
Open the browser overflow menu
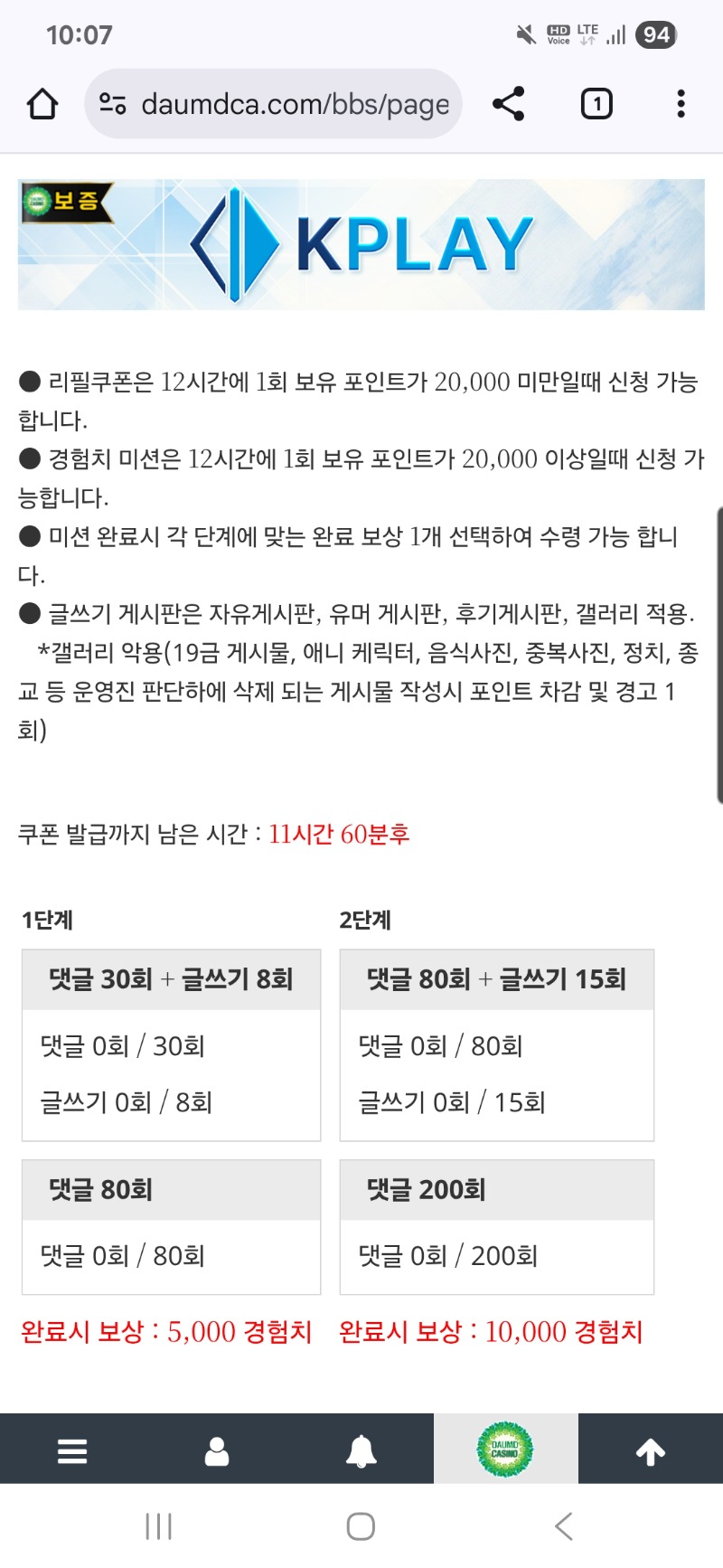pos(681,104)
